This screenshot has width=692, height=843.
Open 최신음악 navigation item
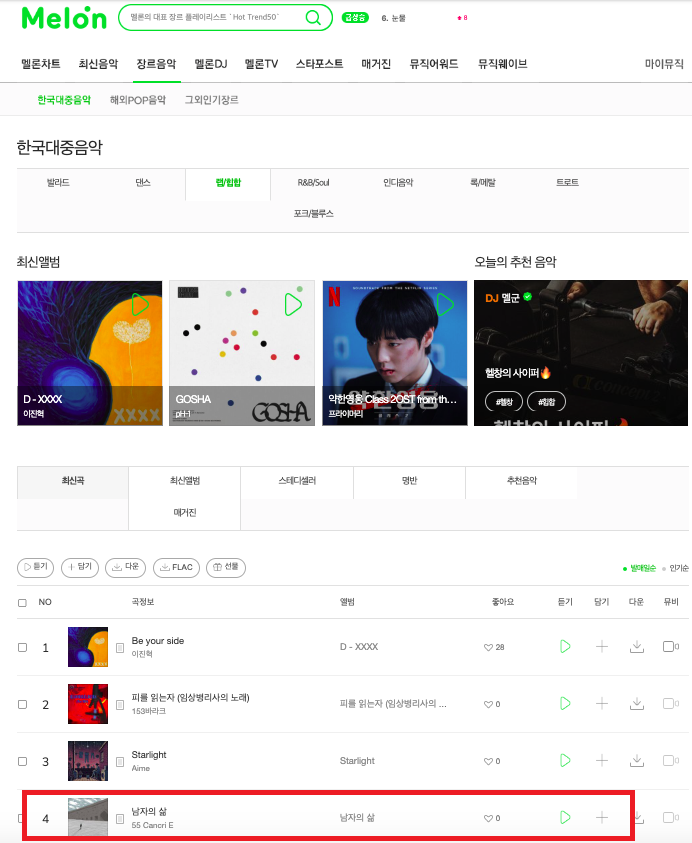[98, 64]
